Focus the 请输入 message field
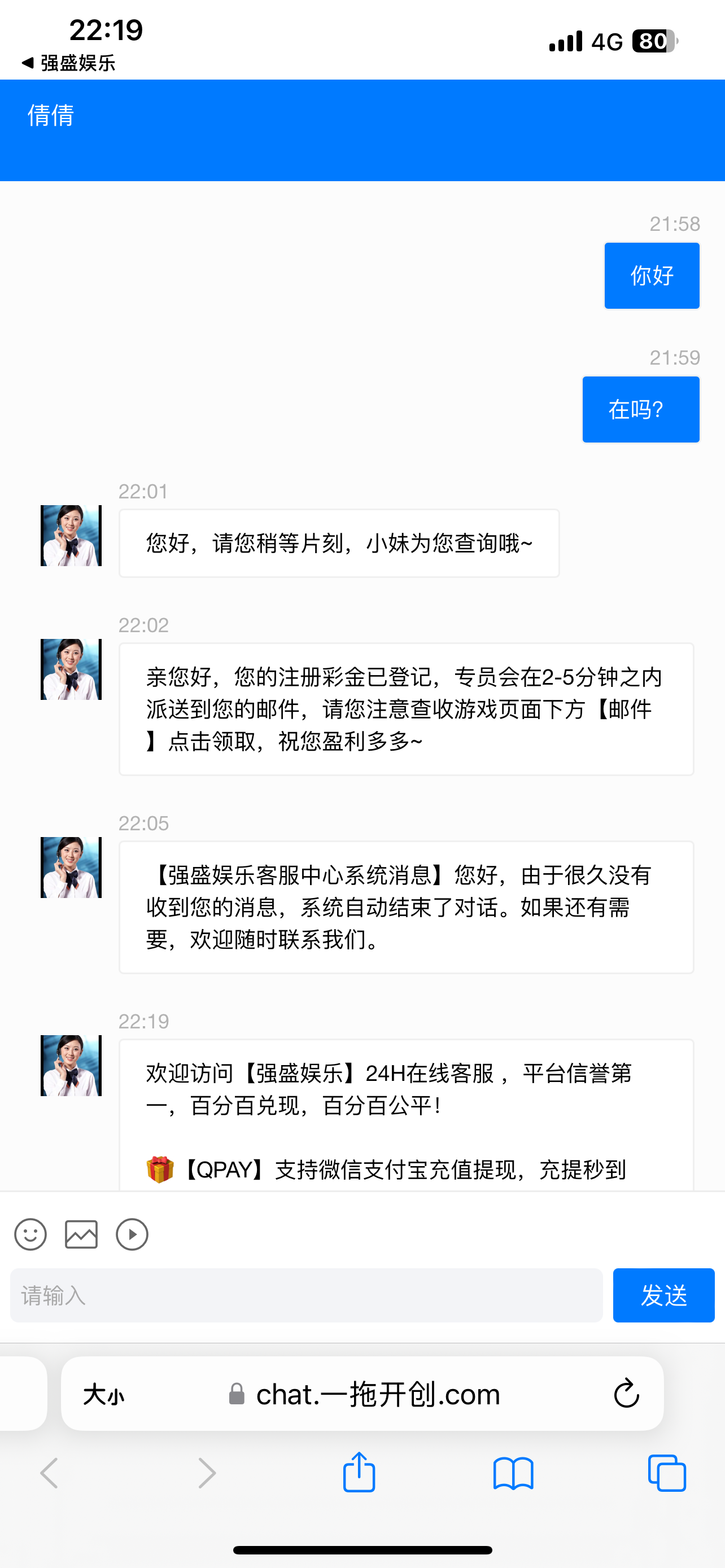 click(x=306, y=1295)
